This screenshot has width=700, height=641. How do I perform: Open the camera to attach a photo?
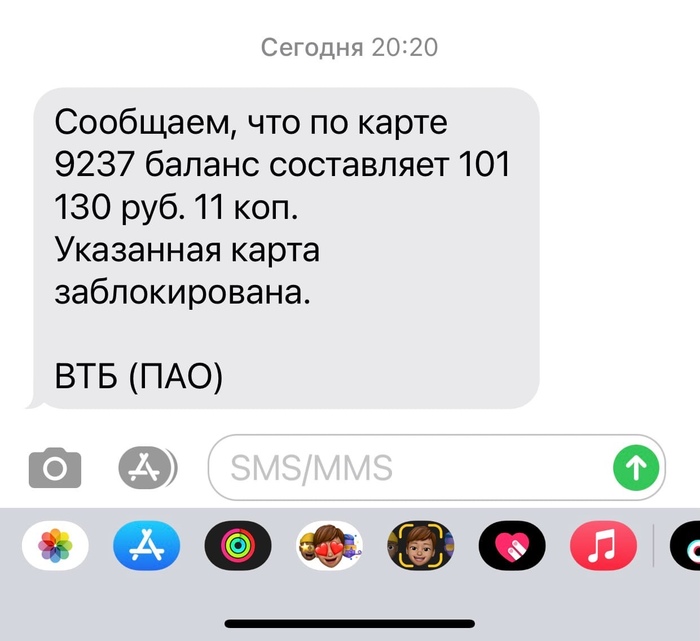pyautogui.click(x=55, y=467)
